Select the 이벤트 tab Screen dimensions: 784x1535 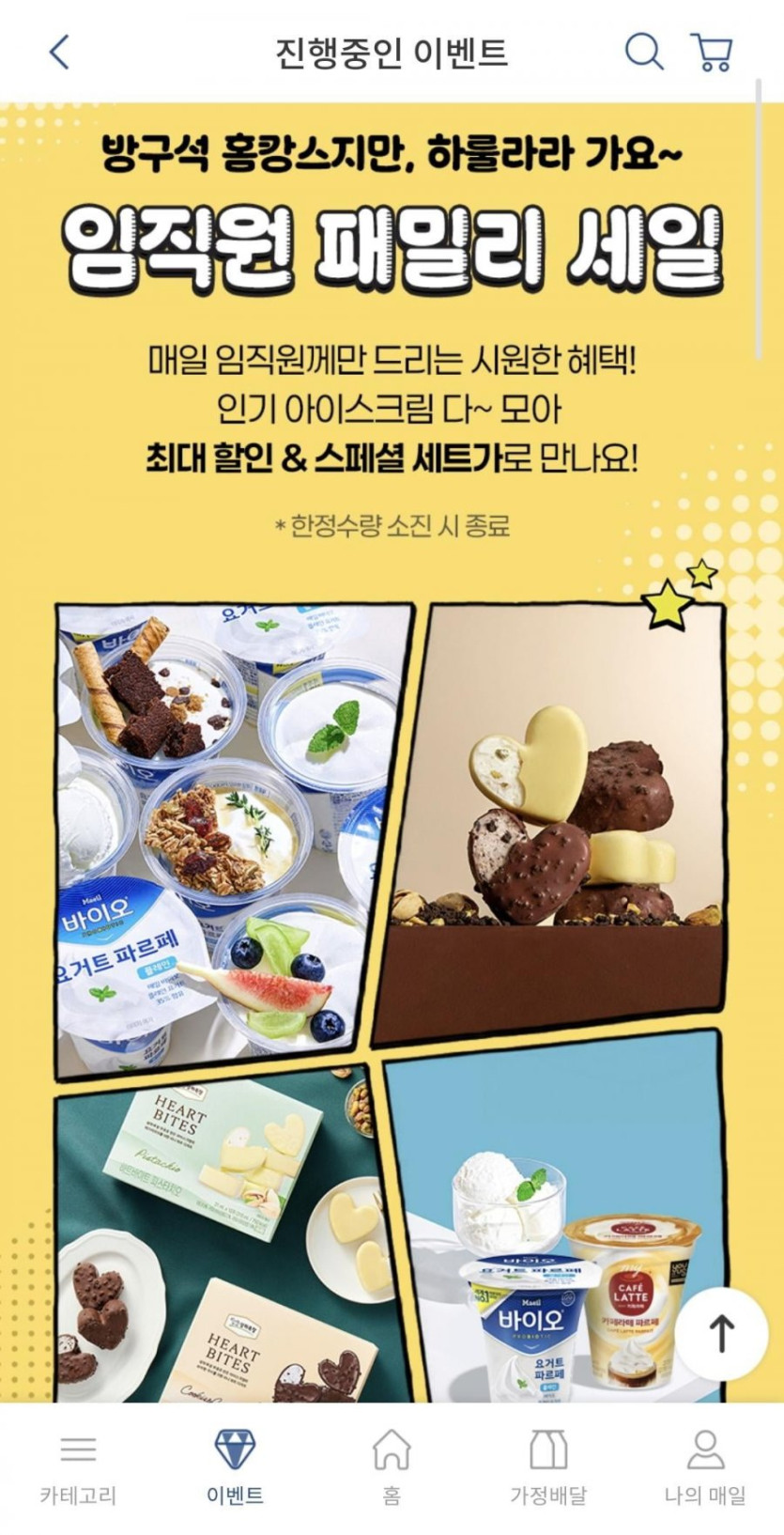pyautogui.click(x=235, y=1468)
